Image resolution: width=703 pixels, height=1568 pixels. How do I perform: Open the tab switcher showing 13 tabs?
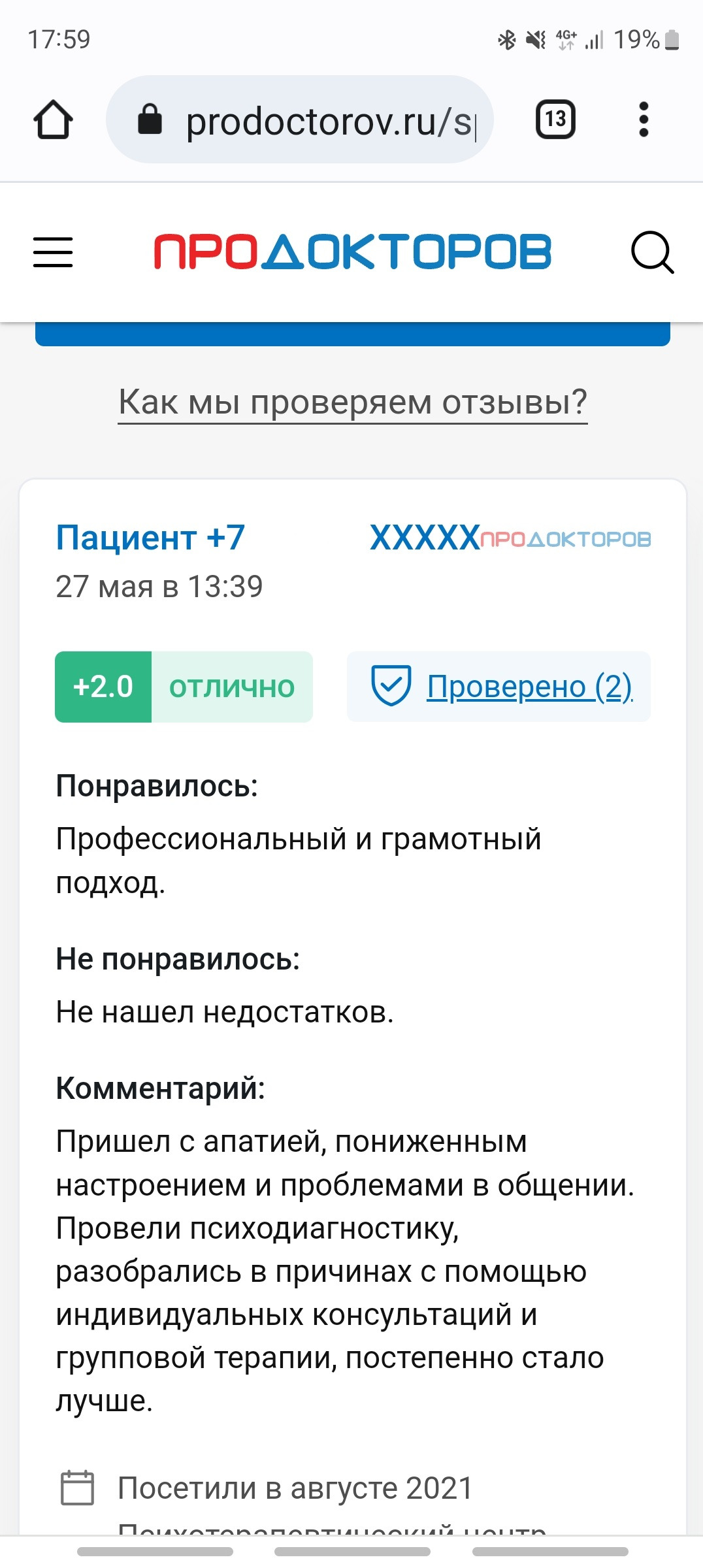[555, 120]
